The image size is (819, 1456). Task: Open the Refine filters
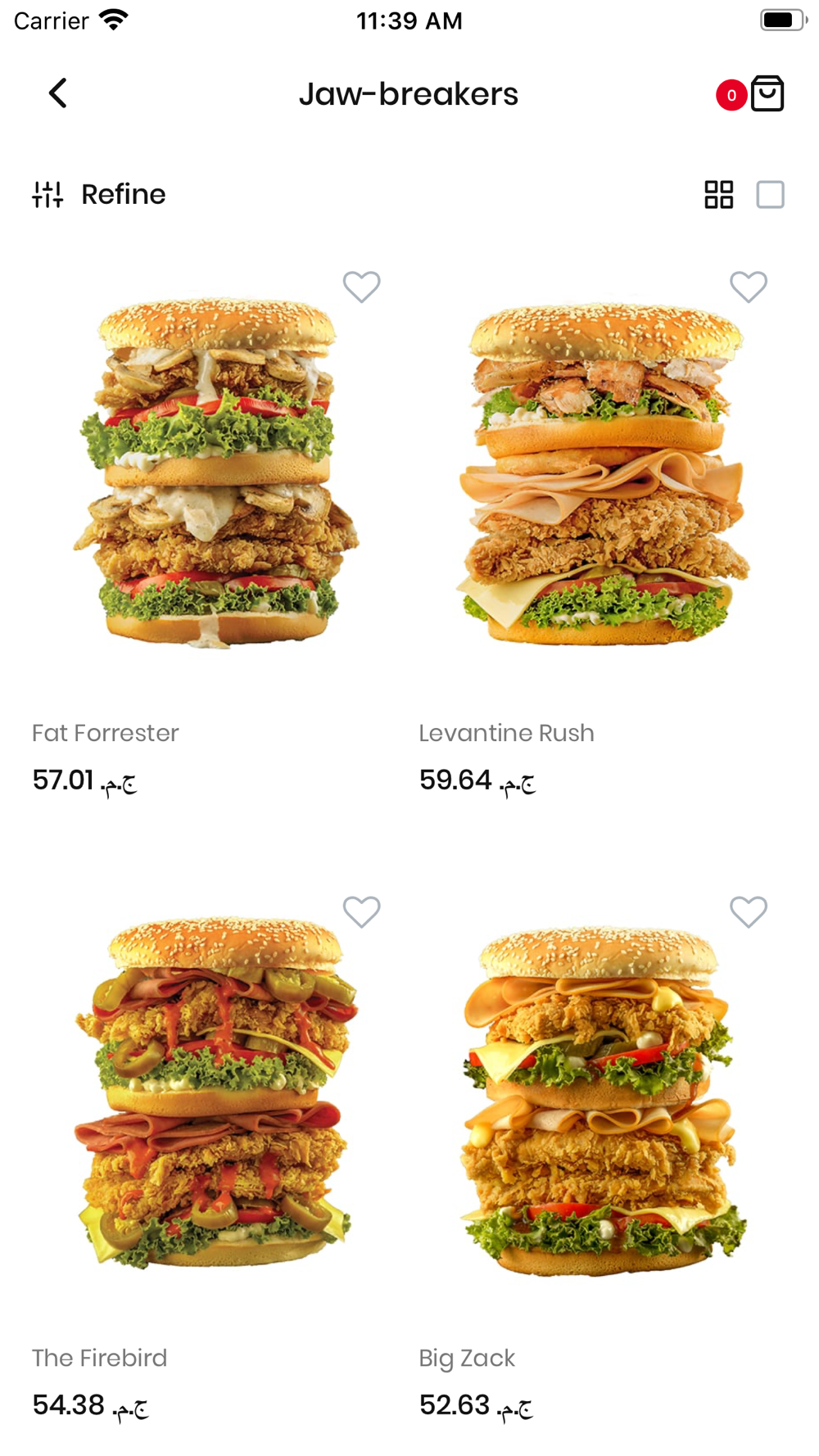99,194
